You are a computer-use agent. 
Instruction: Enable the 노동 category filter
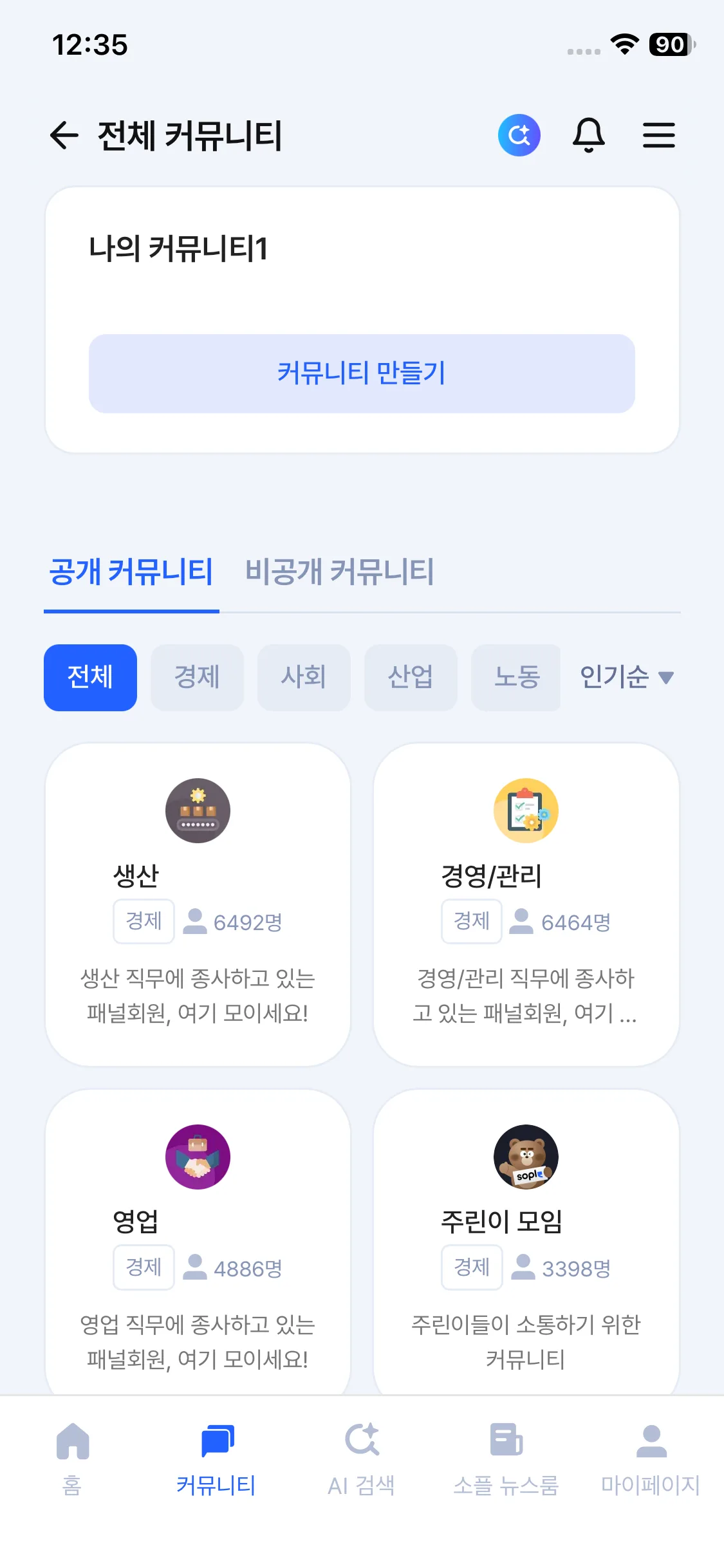517,678
